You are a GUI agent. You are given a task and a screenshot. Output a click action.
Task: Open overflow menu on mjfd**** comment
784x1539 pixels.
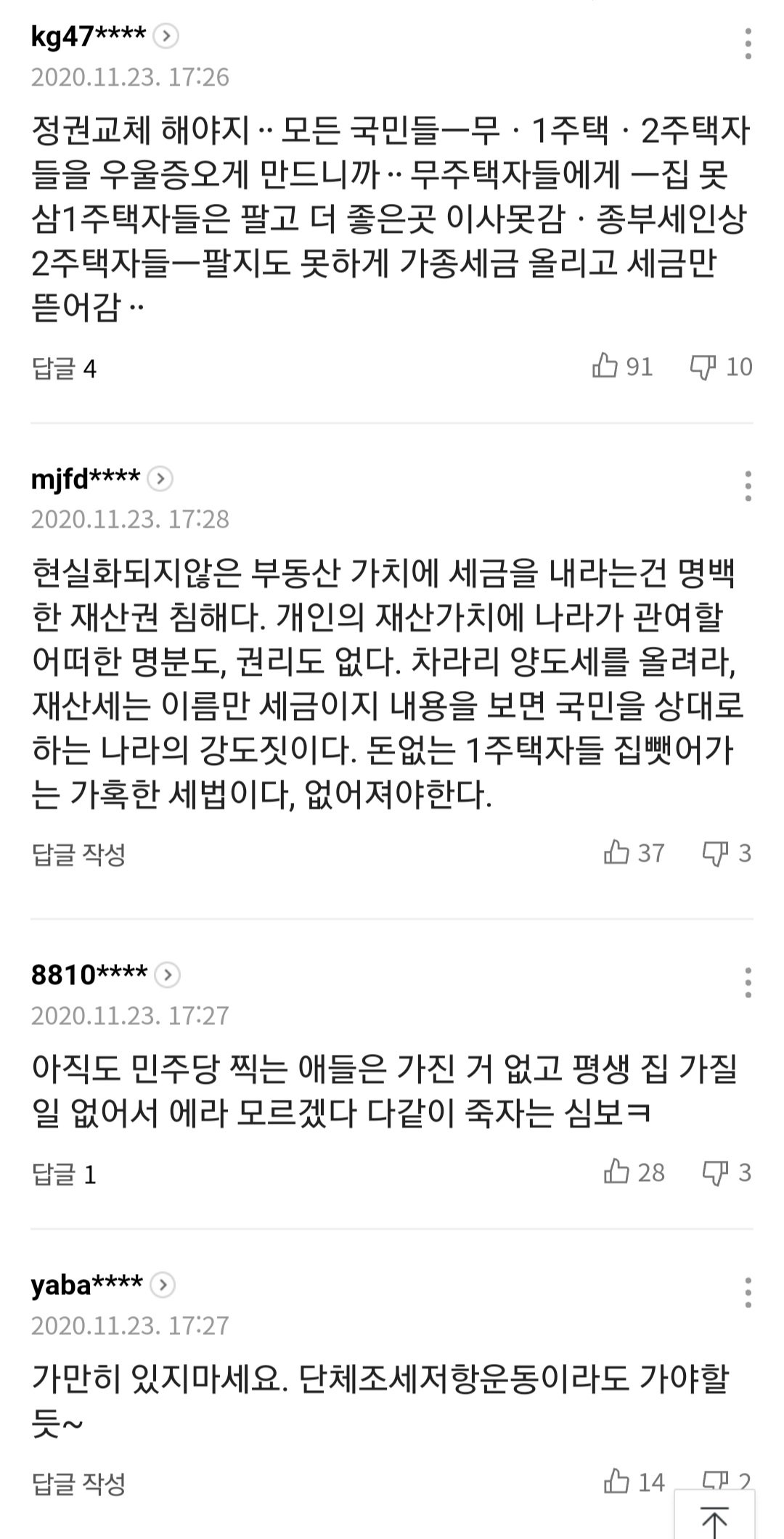pos(748,486)
